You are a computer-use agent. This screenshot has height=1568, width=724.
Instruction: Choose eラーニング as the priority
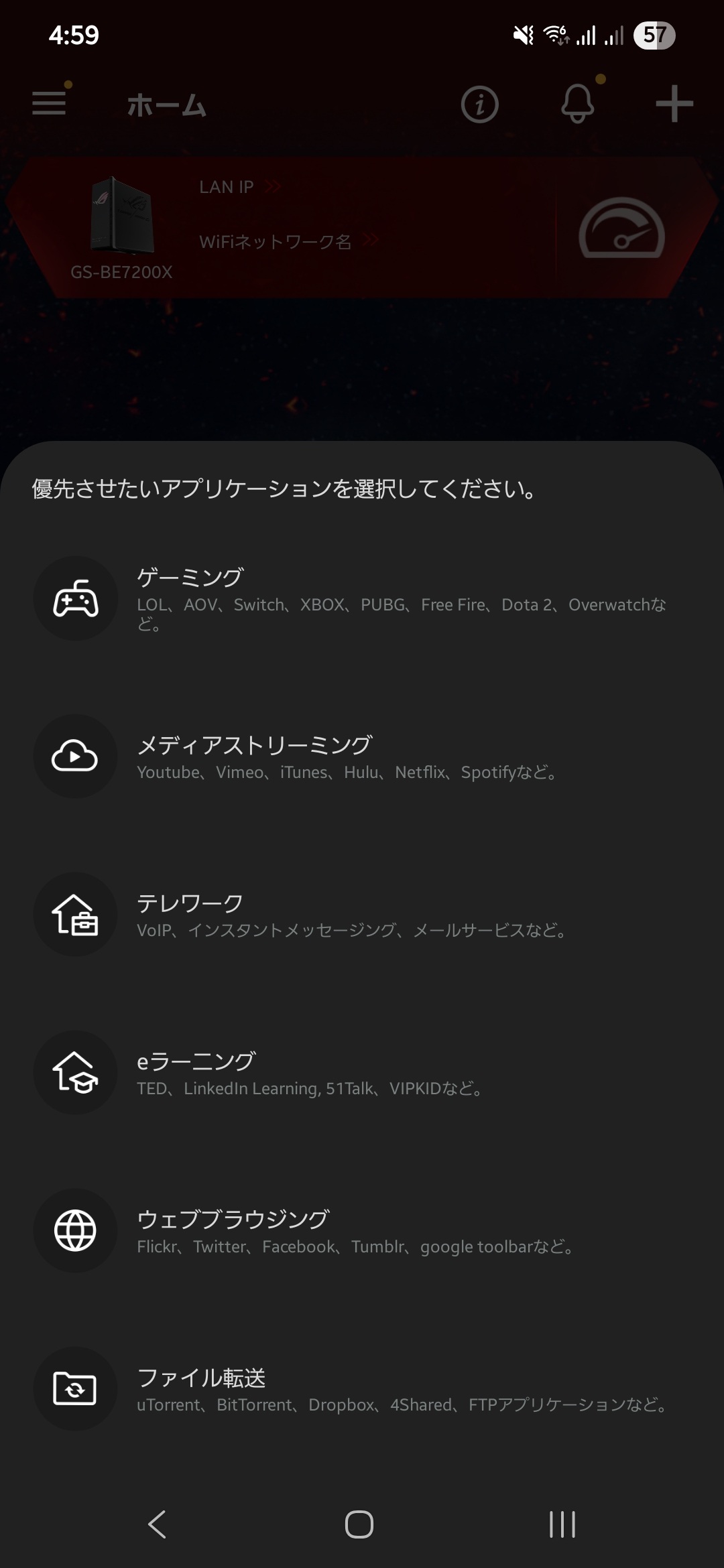(362, 1073)
